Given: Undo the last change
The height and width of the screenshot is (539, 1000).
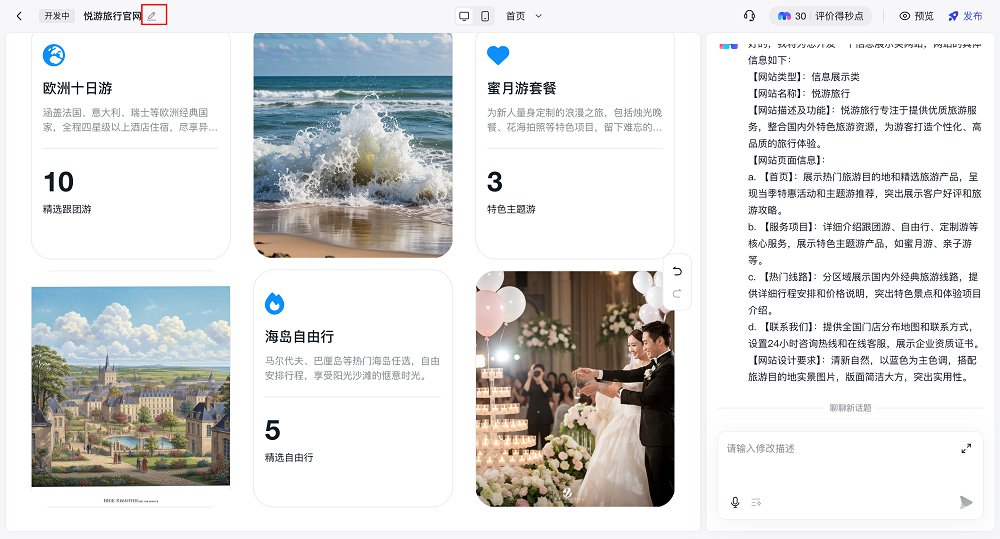Looking at the screenshot, I should point(677,271).
